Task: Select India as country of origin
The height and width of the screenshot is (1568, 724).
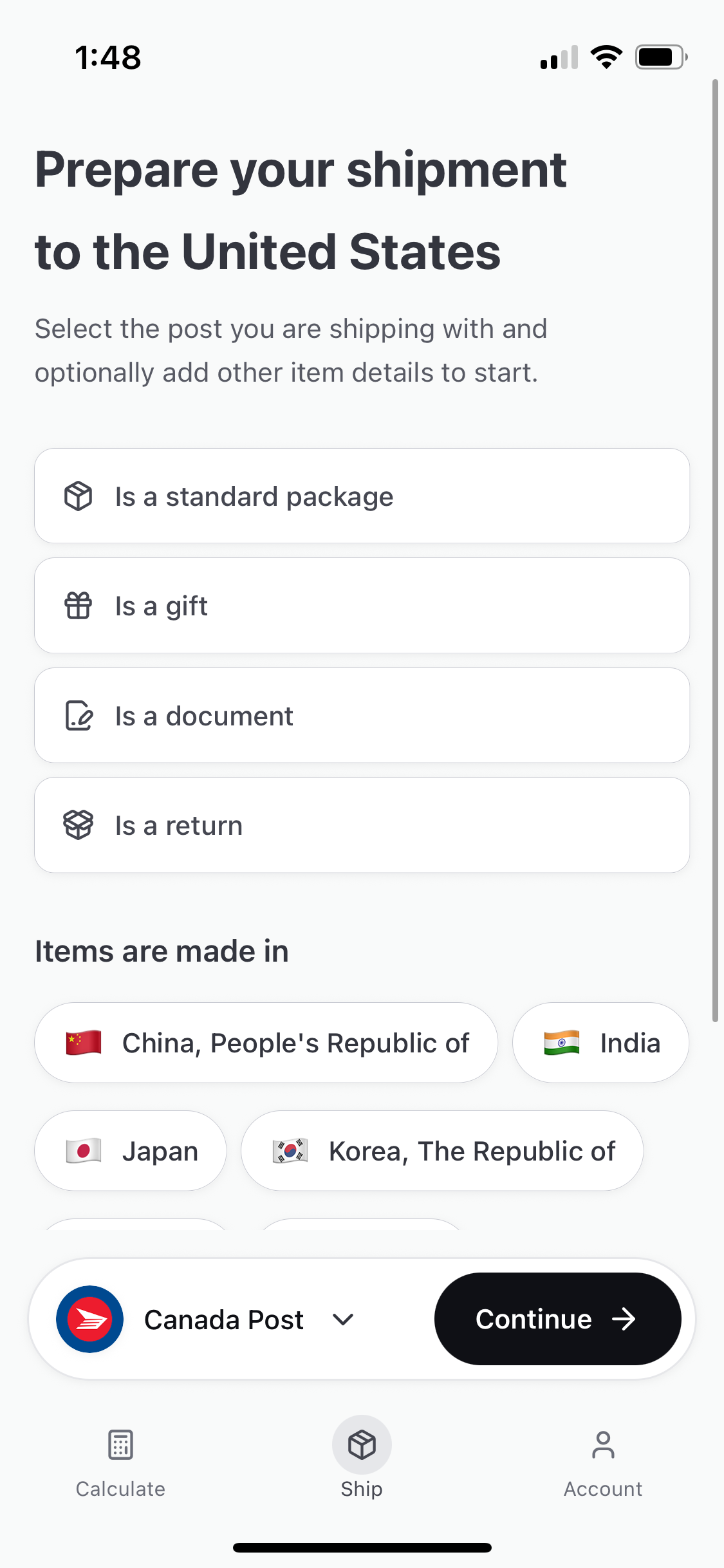Action: [600, 1043]
